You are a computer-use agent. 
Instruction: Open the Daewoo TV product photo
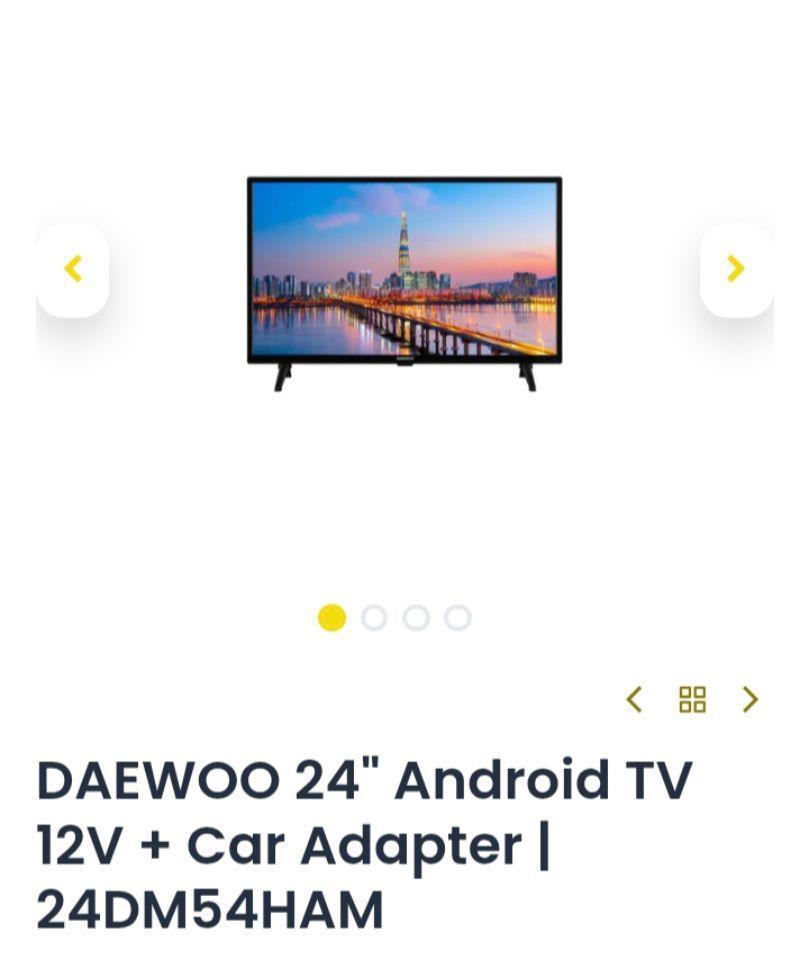pos(404,283)
